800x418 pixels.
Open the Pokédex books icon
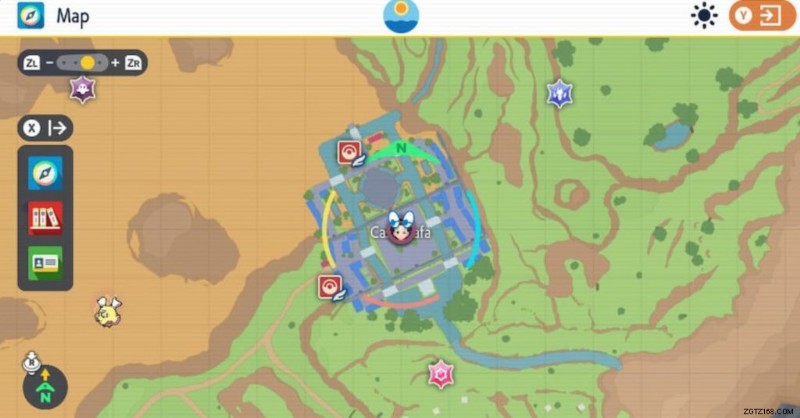click(45, 216)
